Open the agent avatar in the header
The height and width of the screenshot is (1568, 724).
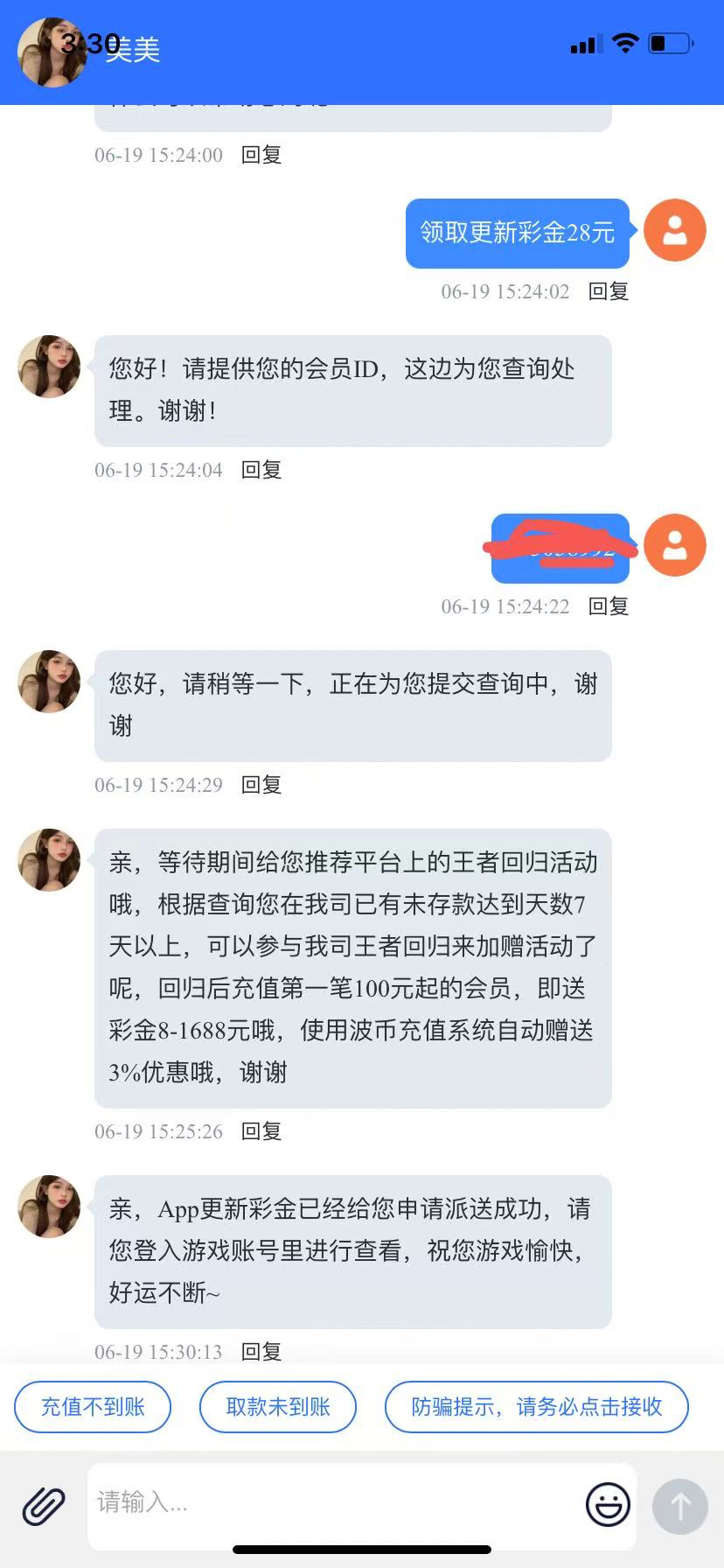50,52
